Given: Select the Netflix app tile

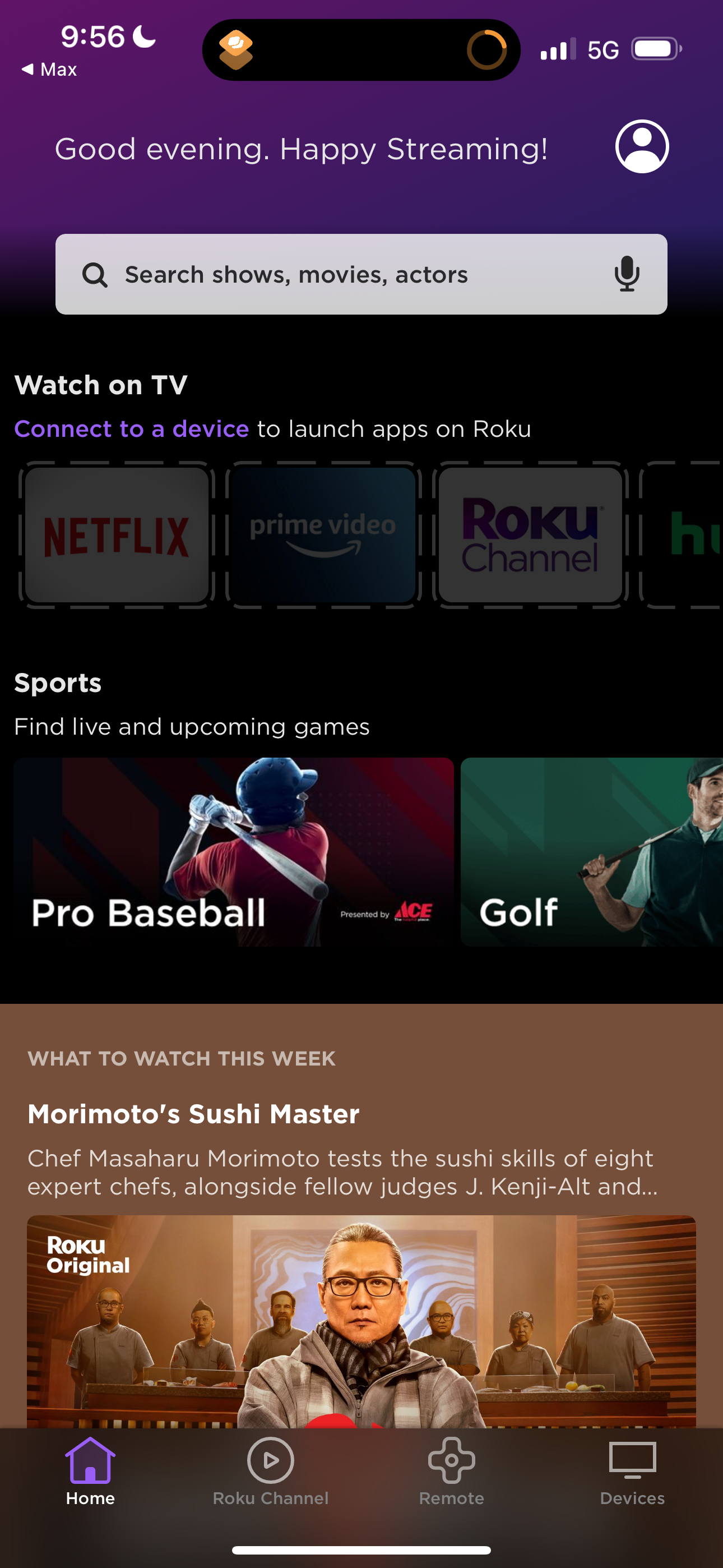Looking at the screenshot, I should click(116, 535).
